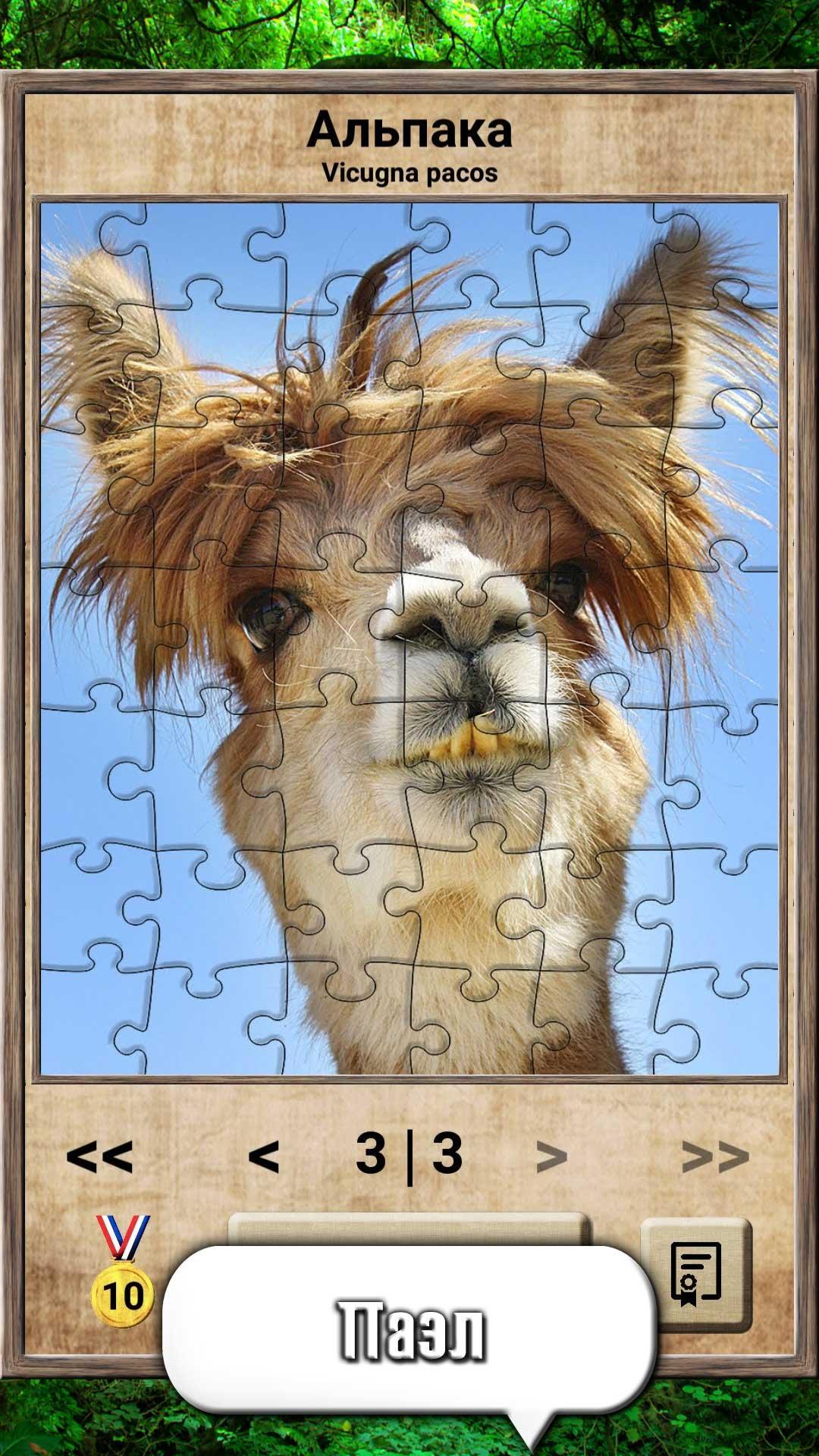Jump to the last puzzle with >>
The height and width of the screenshot is (1456, 819).
pyautogui.click(x=715, y=1157)
